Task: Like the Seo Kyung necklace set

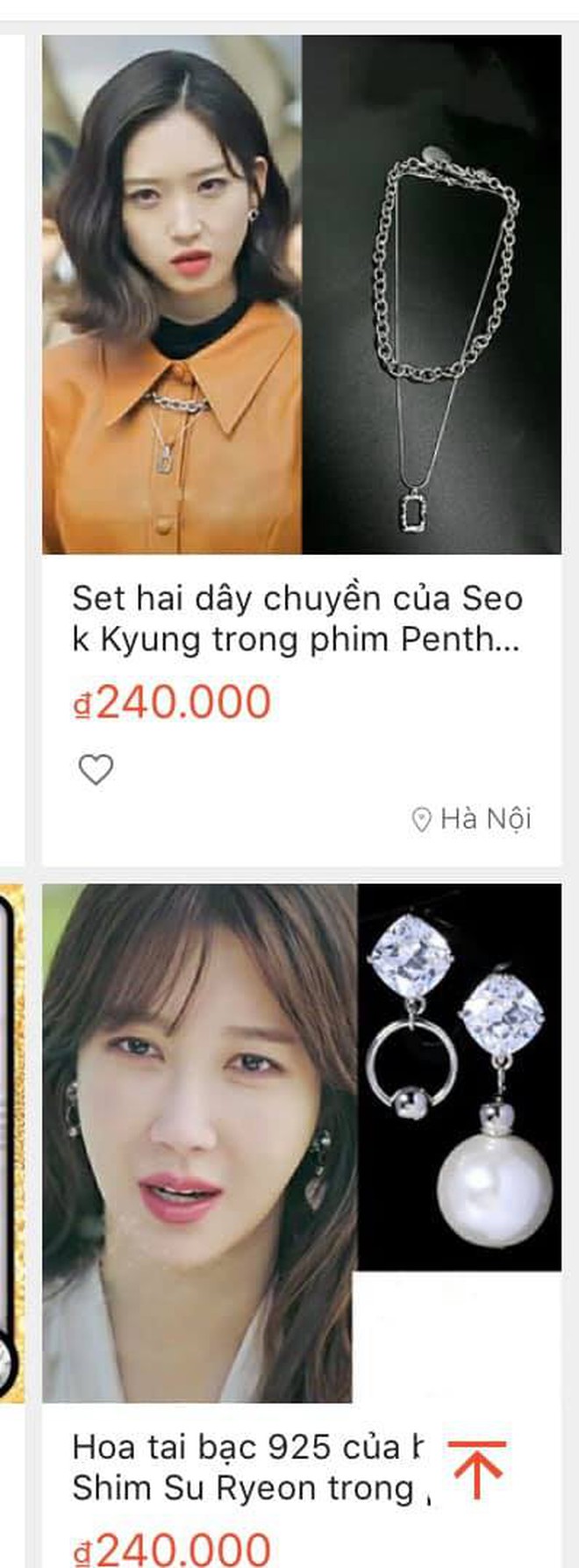Action: (x=96, y=769)
